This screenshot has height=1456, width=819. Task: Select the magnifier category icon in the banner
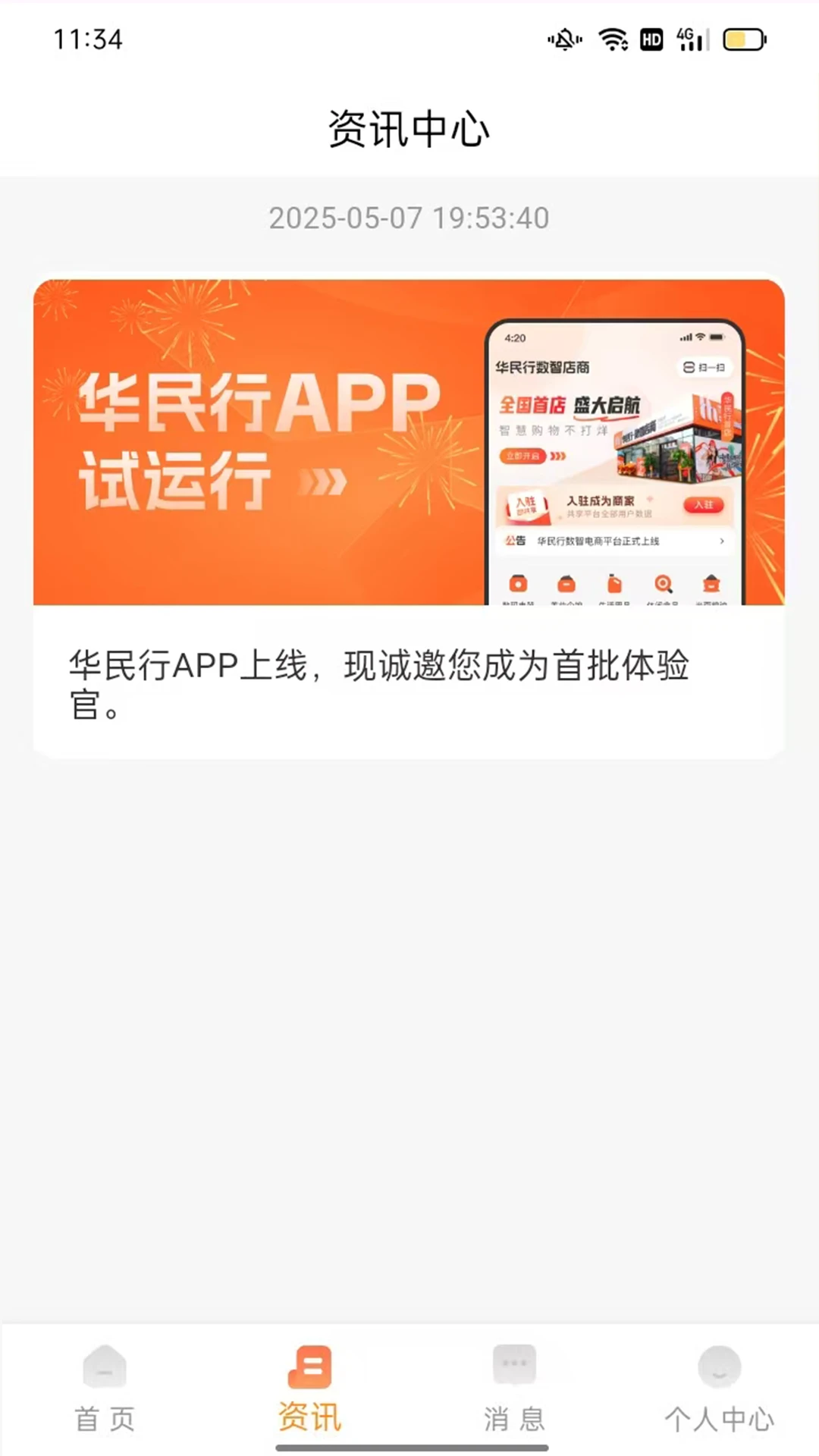(x=663, y=583)
